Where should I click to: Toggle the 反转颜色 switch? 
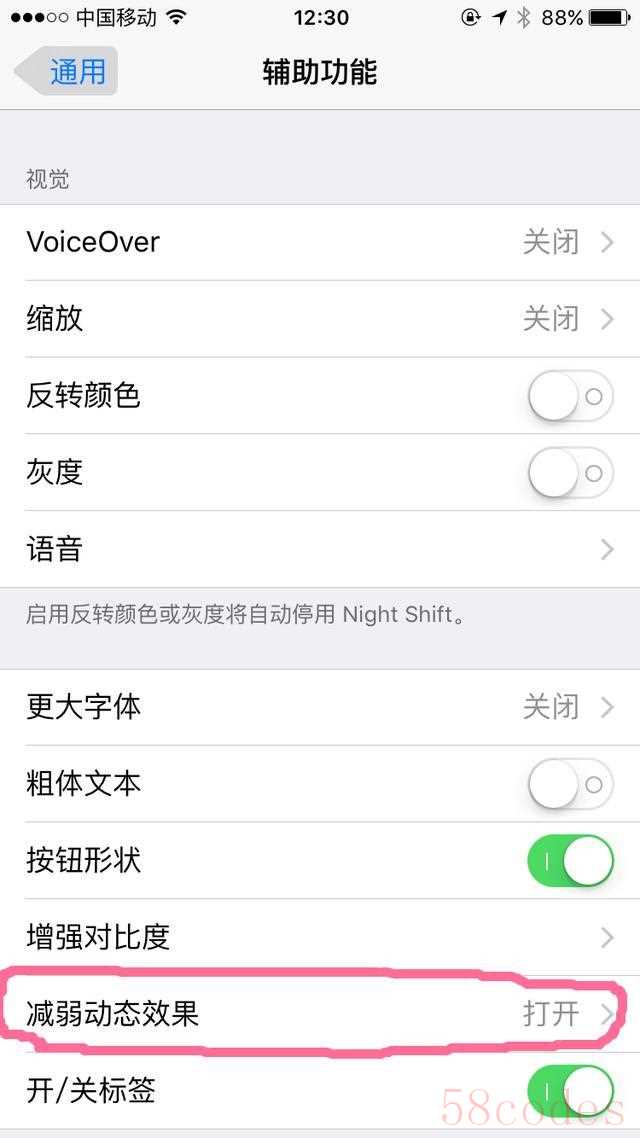(570, 396)
